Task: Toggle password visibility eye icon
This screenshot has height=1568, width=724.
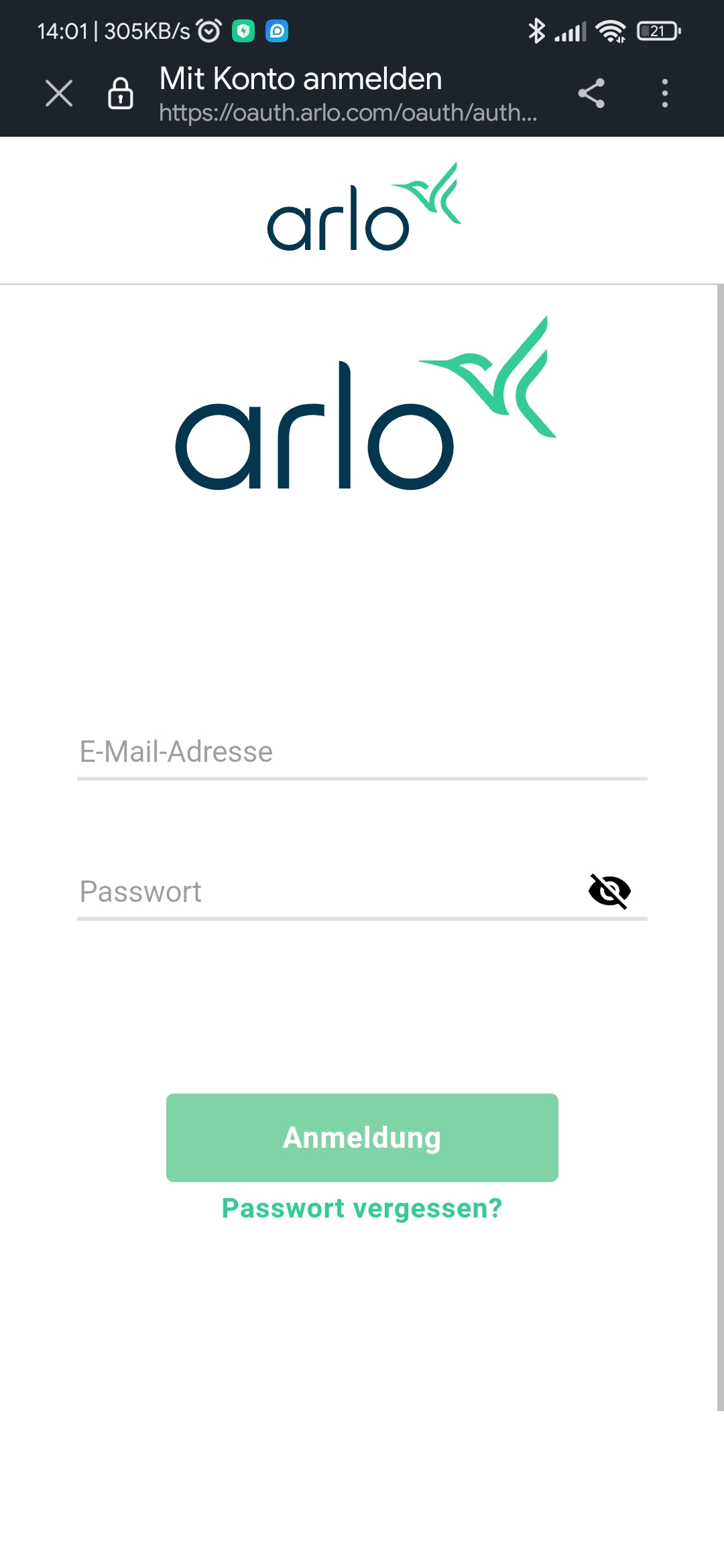Action: 609,891
